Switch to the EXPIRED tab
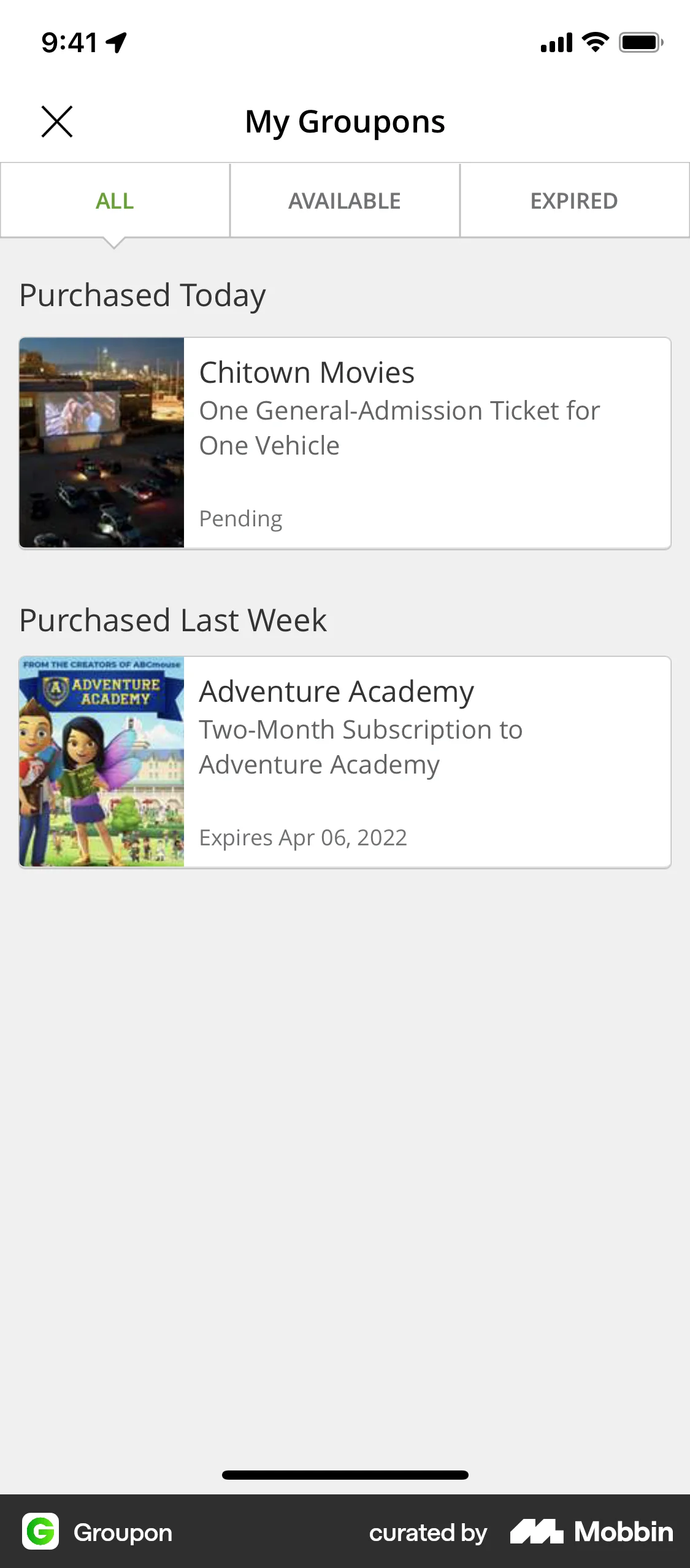690x1568 pixels. [x=574, y=200]
